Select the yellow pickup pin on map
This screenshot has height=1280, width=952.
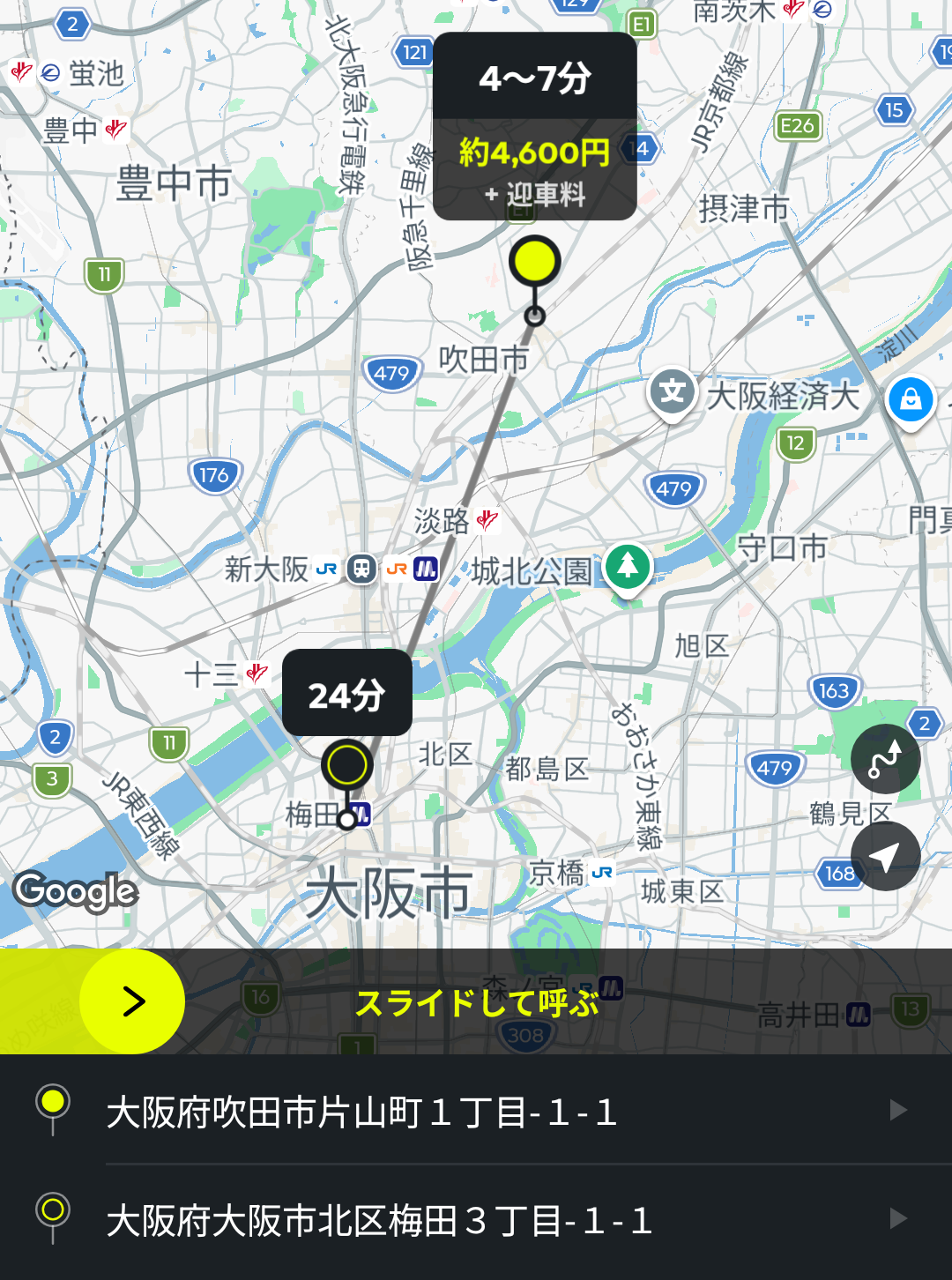click(534, 262)
